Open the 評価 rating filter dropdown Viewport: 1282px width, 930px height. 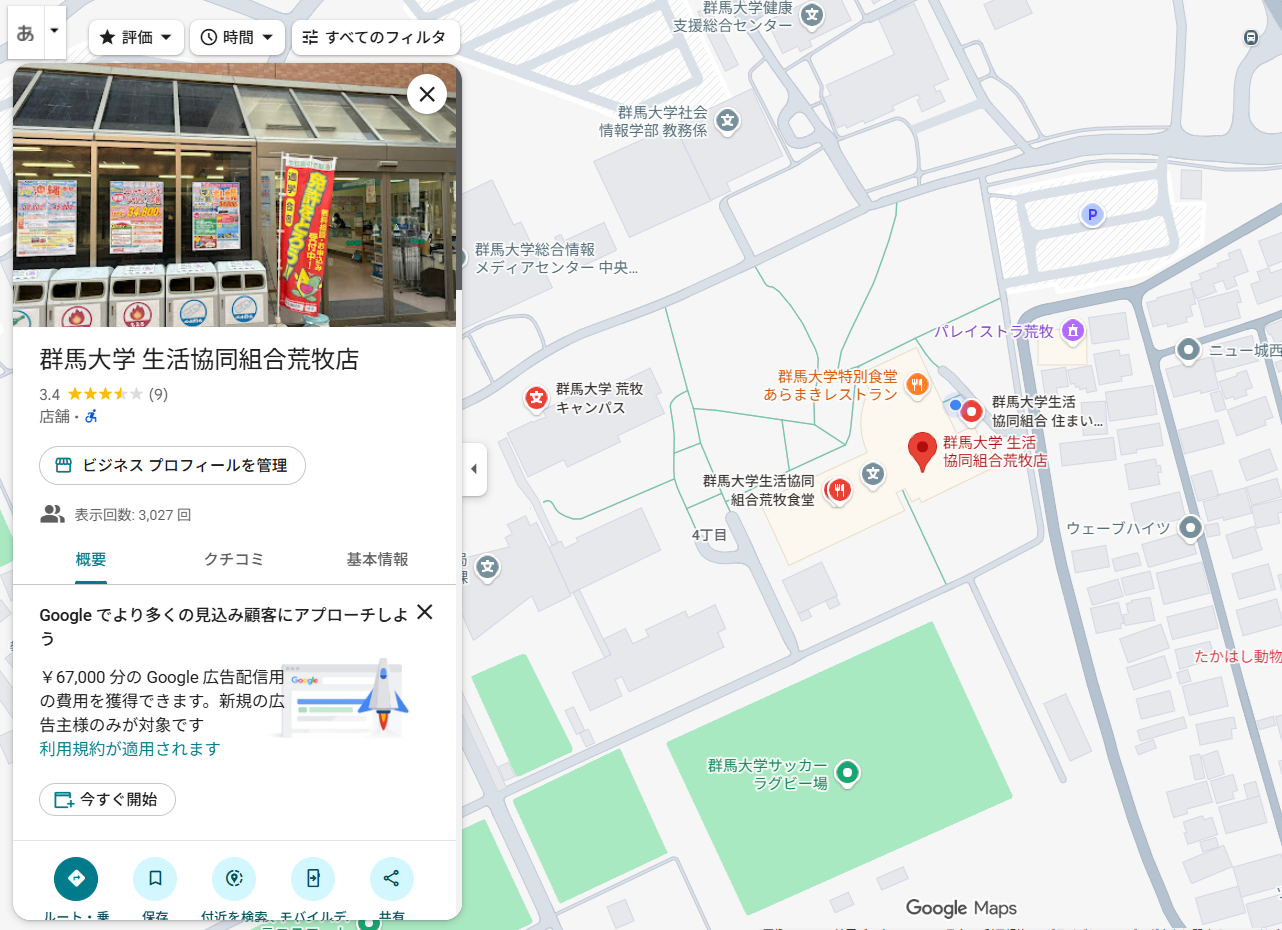pos(136,38)
